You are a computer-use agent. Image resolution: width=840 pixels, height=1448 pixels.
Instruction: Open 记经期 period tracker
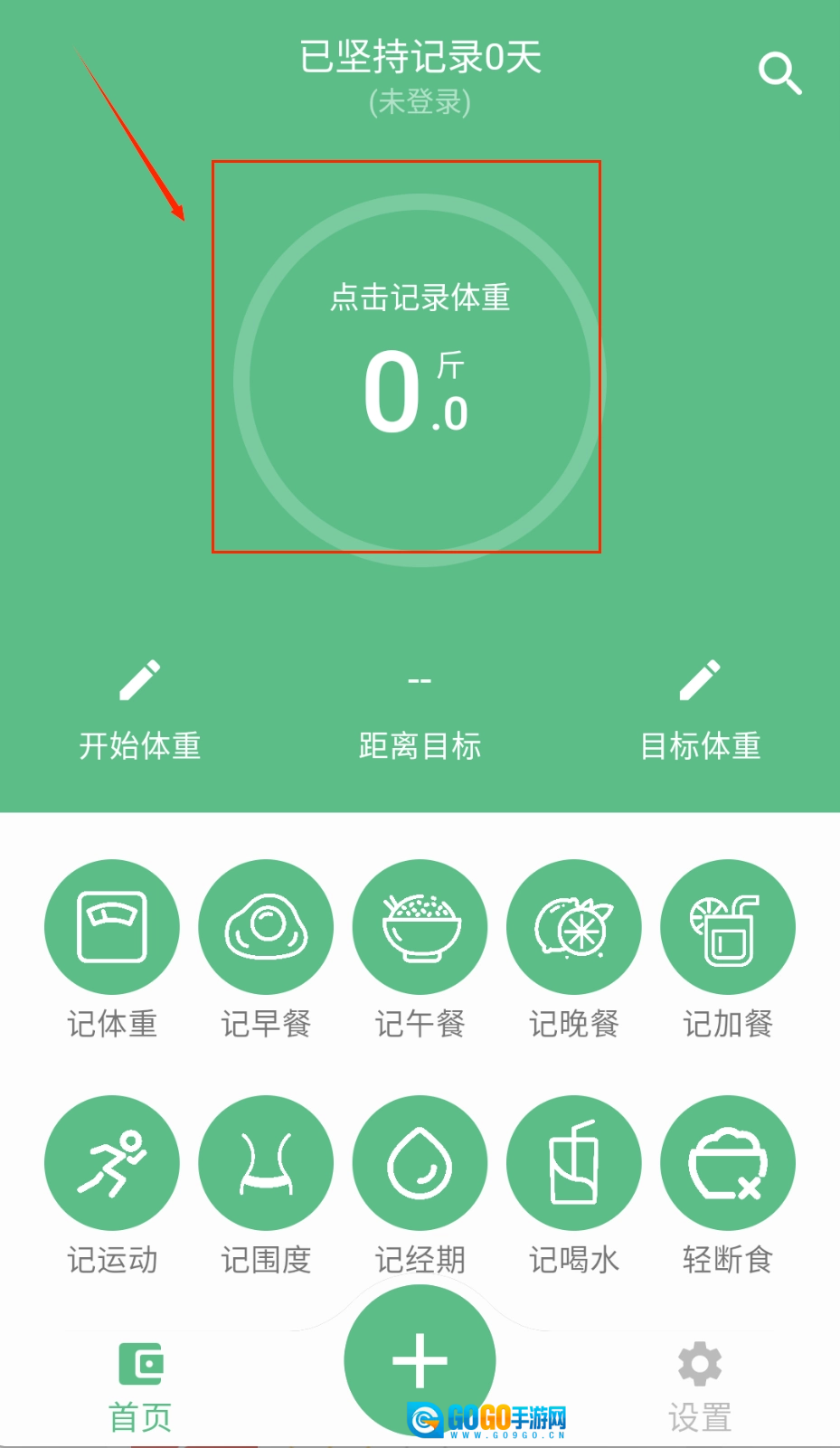click(420, 1163)
